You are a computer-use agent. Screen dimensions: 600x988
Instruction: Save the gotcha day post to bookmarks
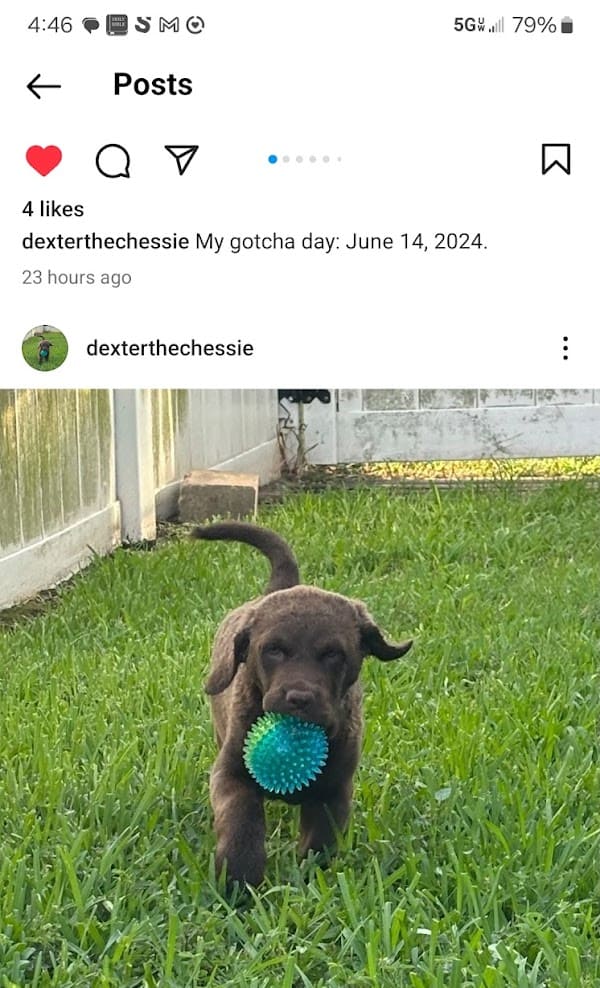556,159
